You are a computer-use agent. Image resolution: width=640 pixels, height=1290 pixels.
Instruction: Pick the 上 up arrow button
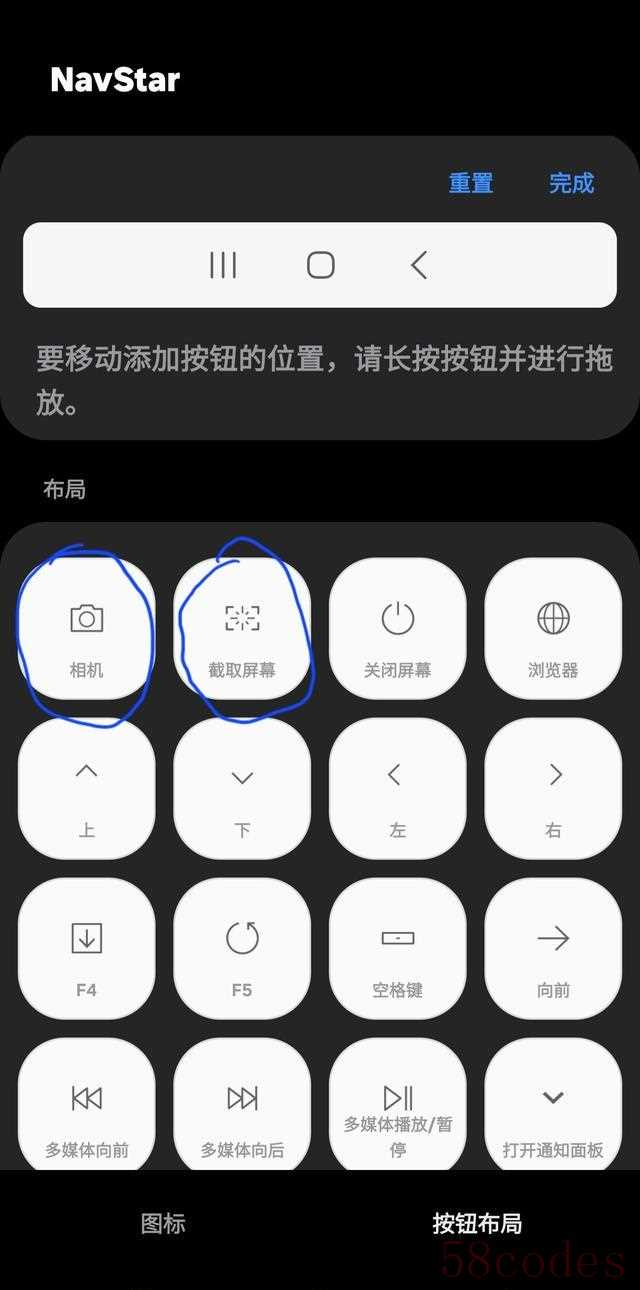(x=87, y=789)
